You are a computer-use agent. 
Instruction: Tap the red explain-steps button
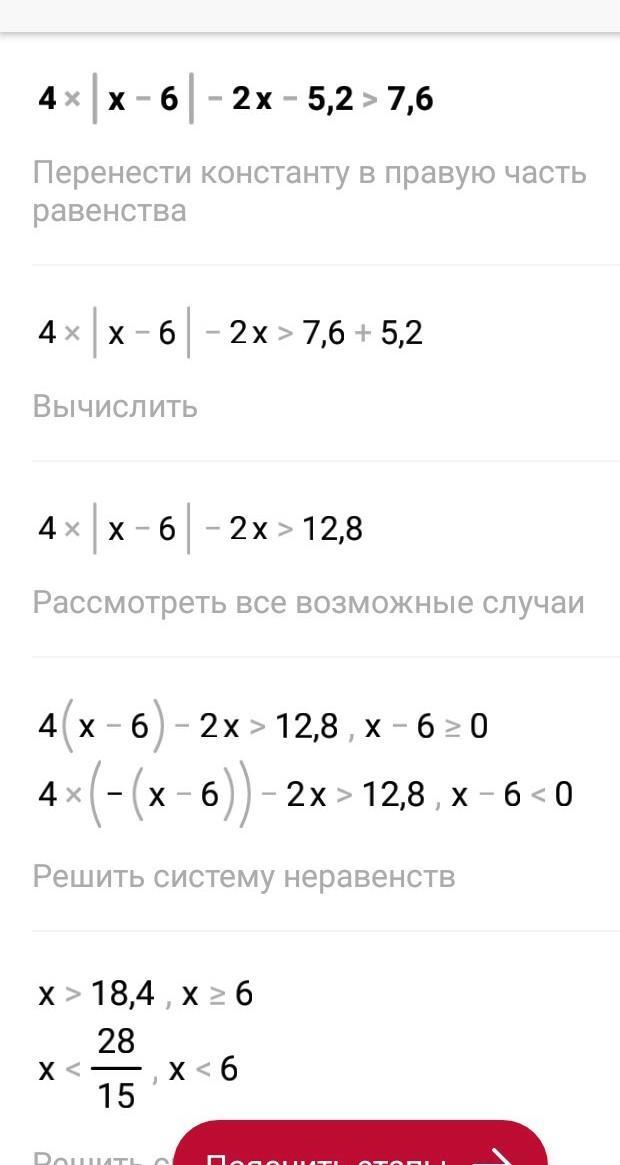click(x=361, y=1144)
